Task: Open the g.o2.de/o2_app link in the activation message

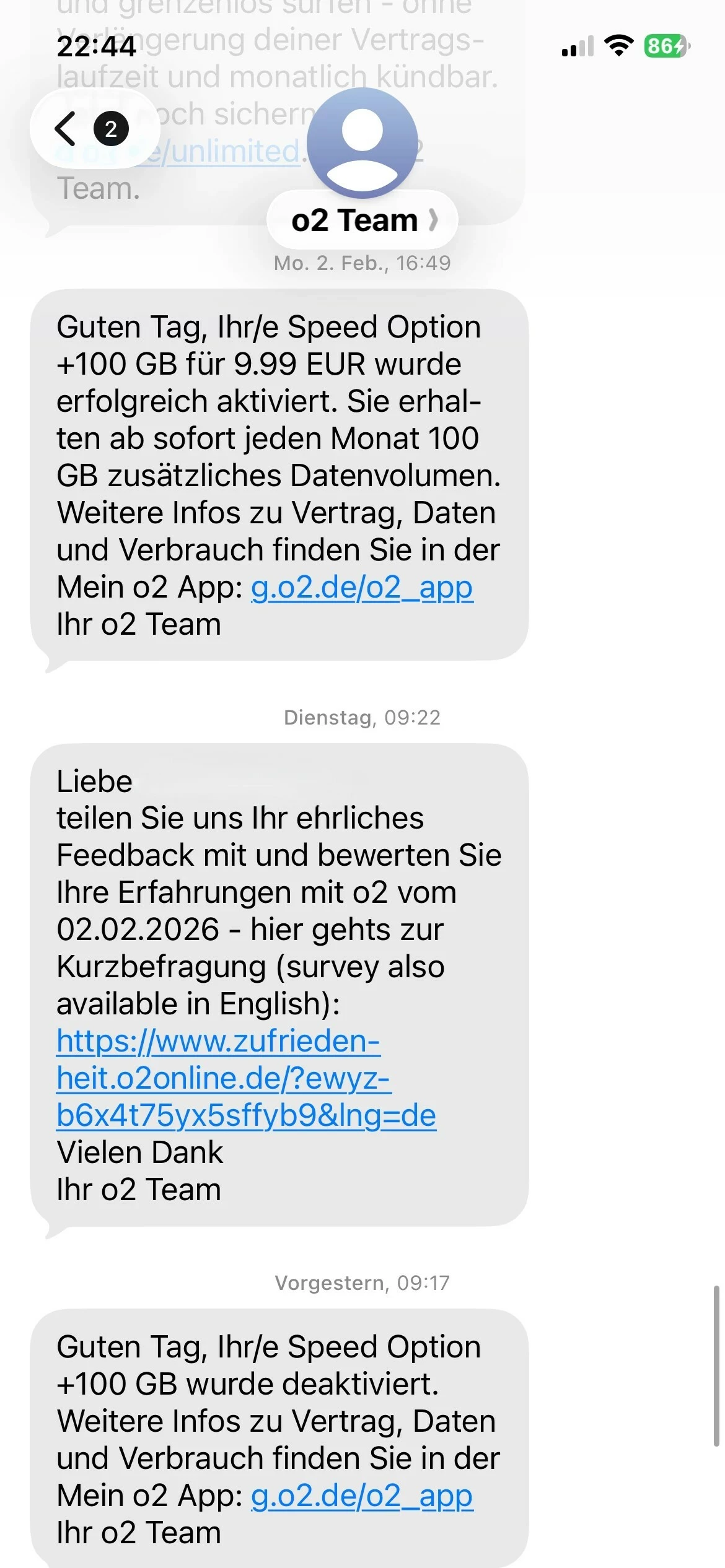Action: (x=361, y=588)
